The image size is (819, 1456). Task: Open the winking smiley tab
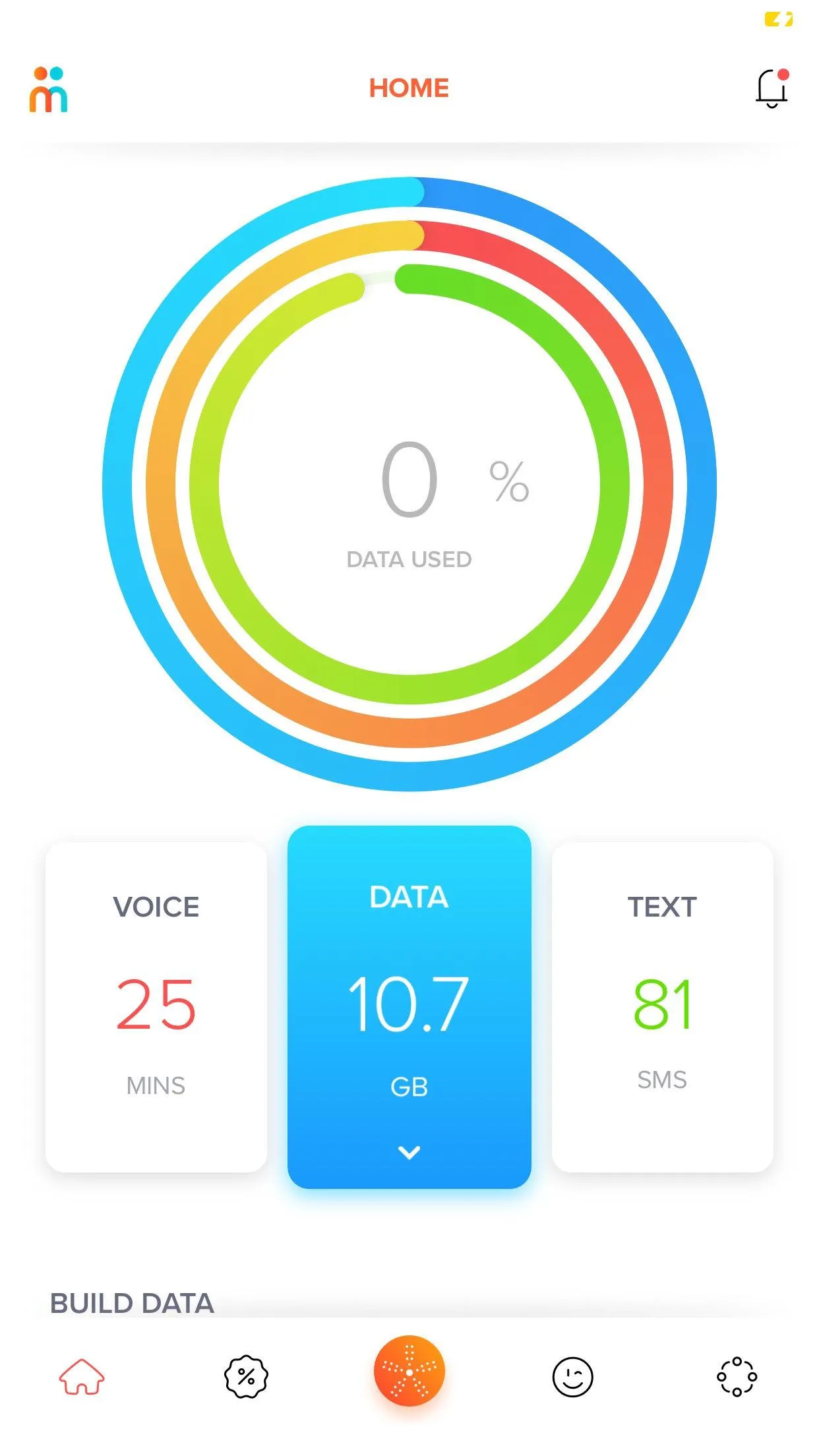(572, 1377)
